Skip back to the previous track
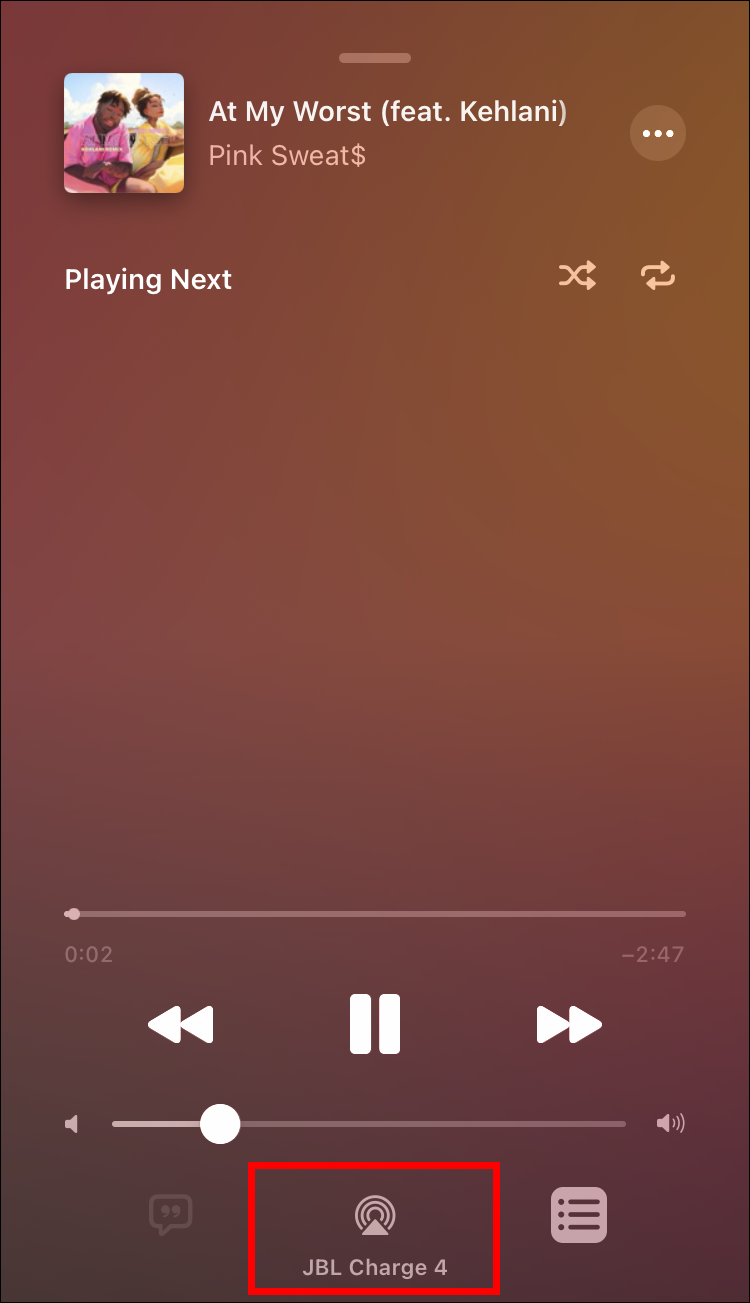This screenshot has height=1303, width=750. point(181,1024)
